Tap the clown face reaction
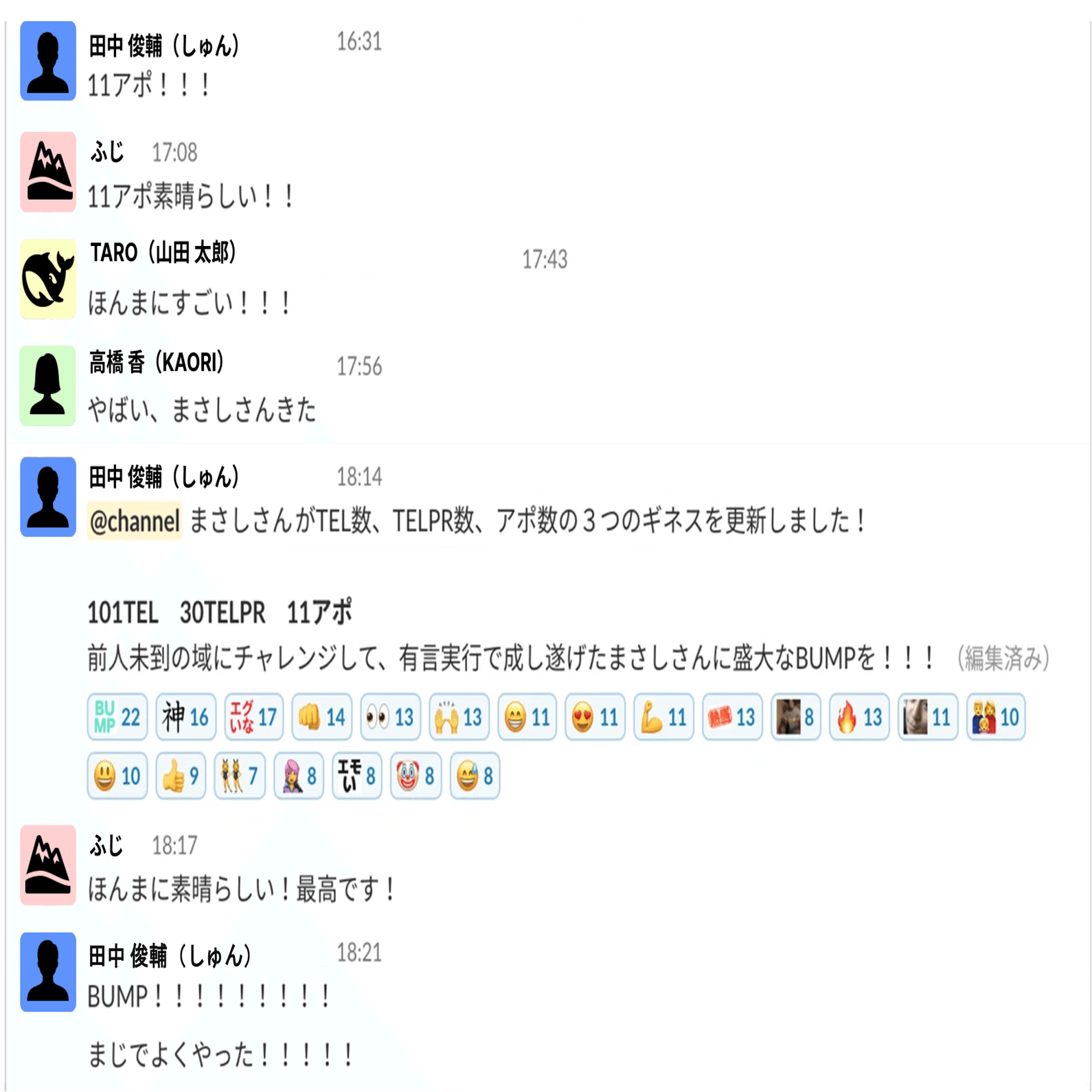Image resolution: width=1092 pixels, height=1092 pixels. coord(416,776)
